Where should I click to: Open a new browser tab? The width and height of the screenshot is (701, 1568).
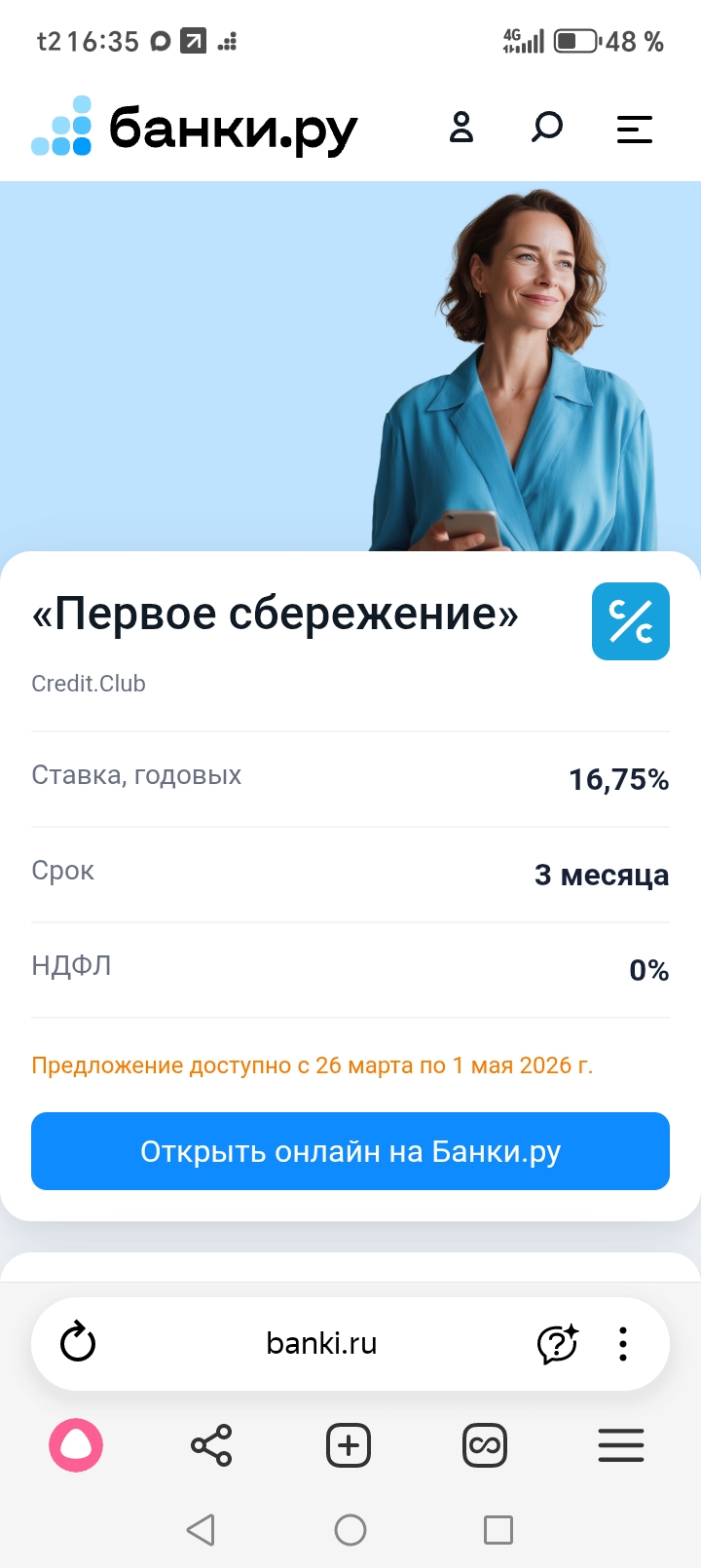(x=349, y=1445)
